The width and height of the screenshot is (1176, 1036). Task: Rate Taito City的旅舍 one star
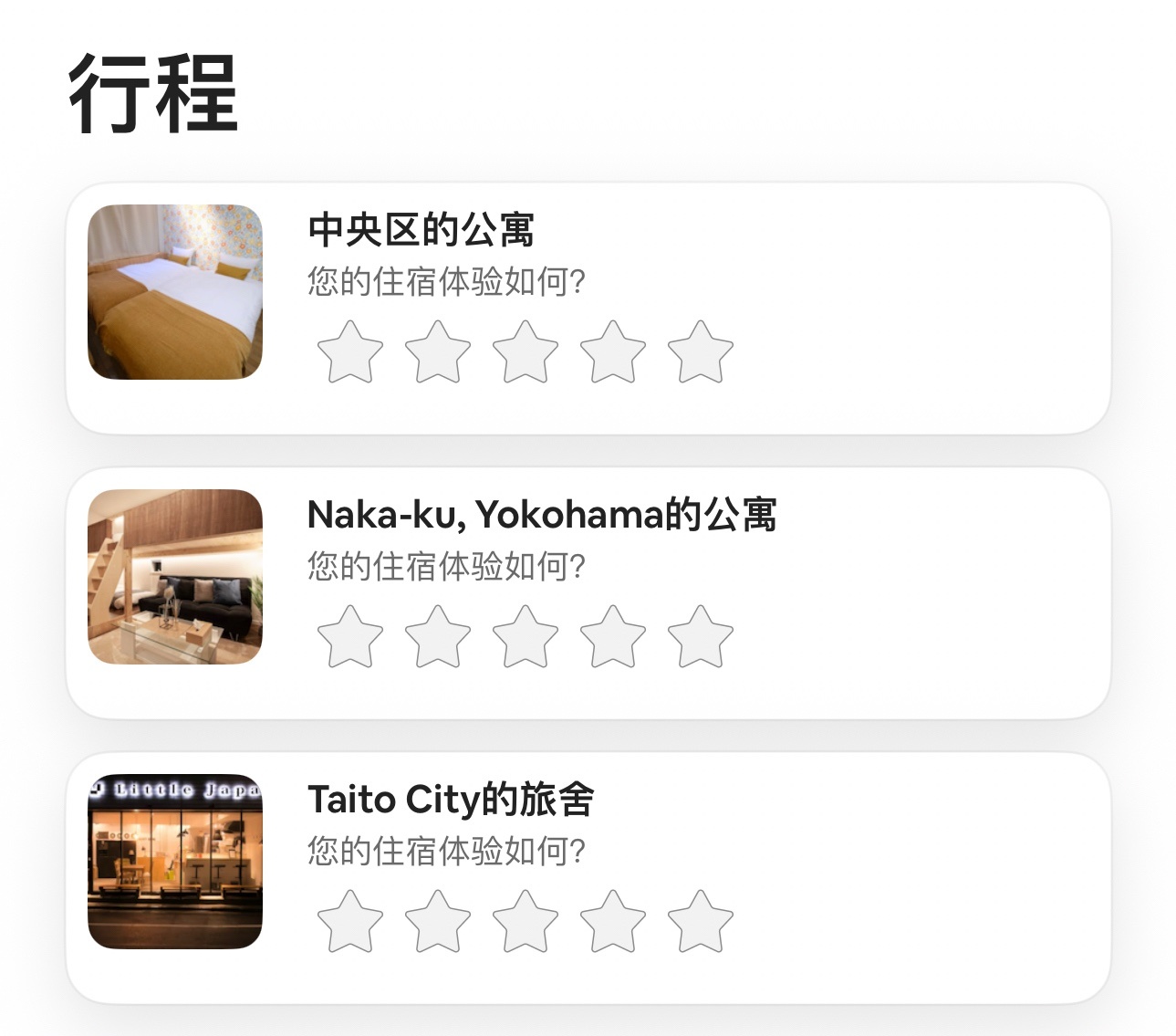(349, 922)
